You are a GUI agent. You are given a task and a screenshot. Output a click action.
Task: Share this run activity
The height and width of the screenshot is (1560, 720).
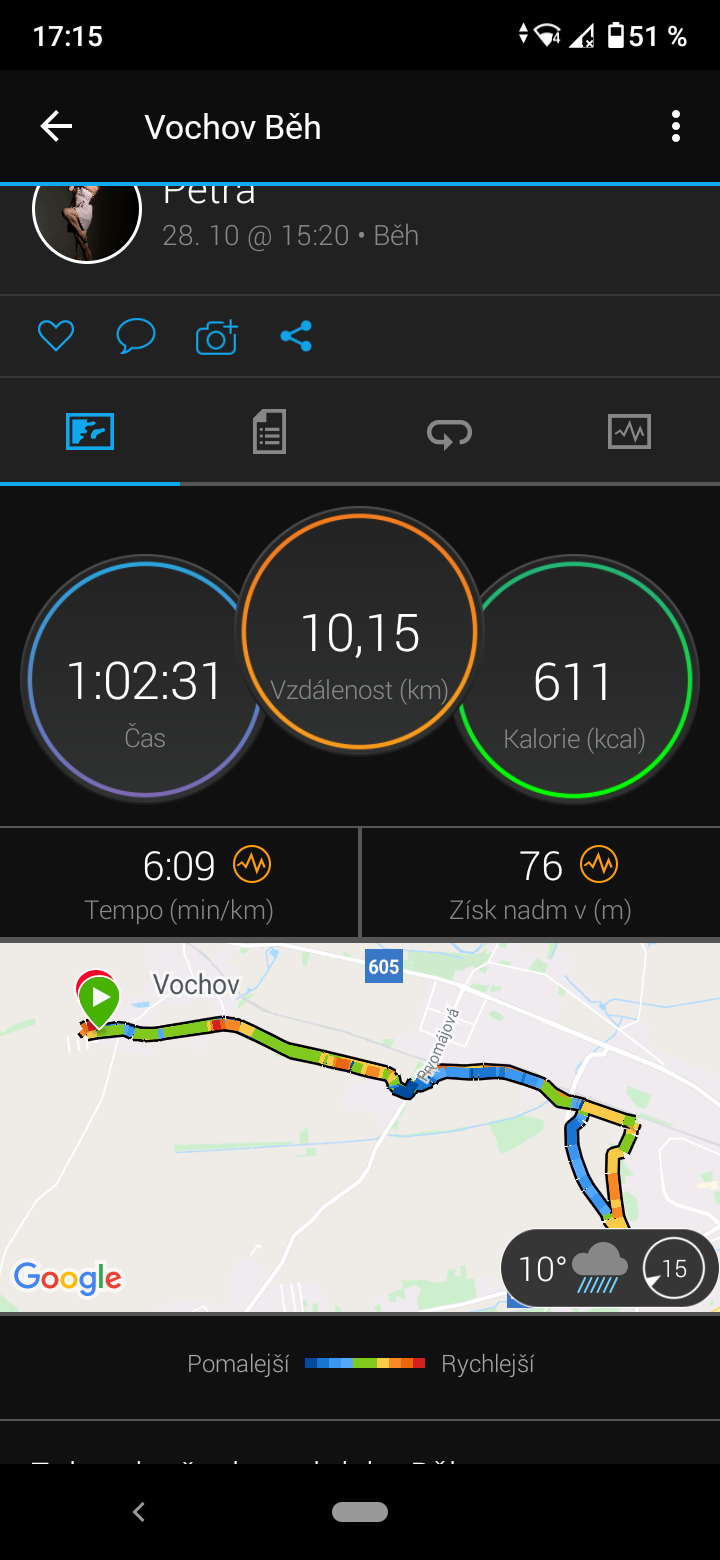point(296,336)
